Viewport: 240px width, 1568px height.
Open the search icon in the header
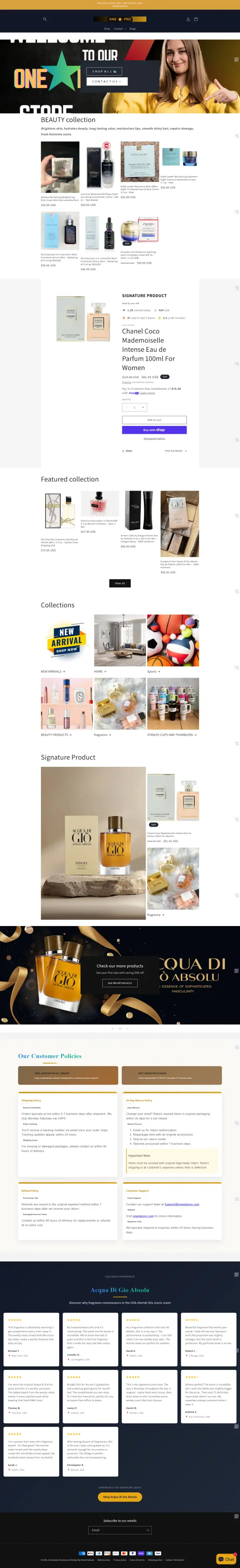pyautogui.click(x=44, y=20)
